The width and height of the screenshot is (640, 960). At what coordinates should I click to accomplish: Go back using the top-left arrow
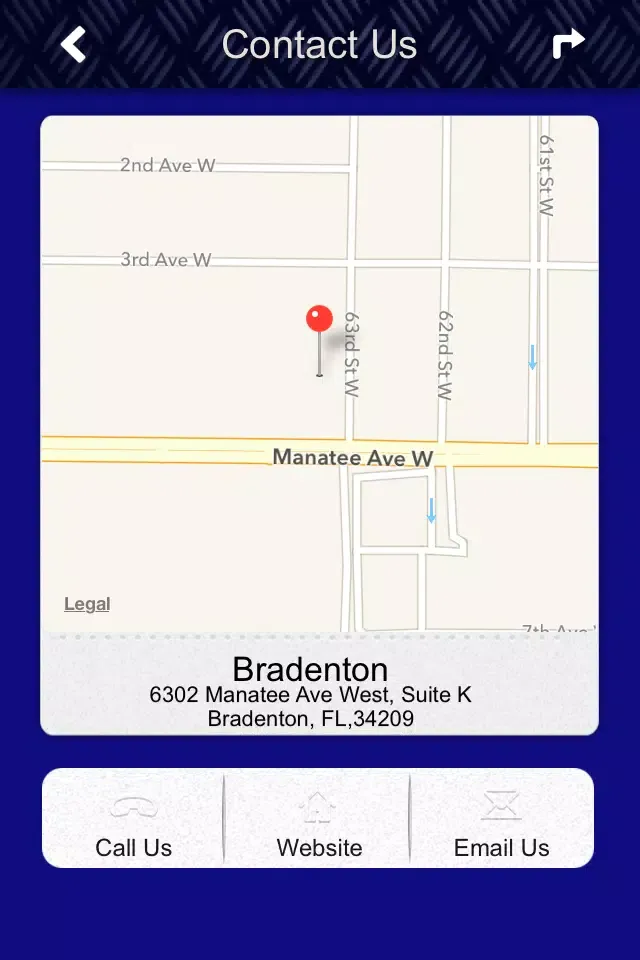[x=73, y=44]
